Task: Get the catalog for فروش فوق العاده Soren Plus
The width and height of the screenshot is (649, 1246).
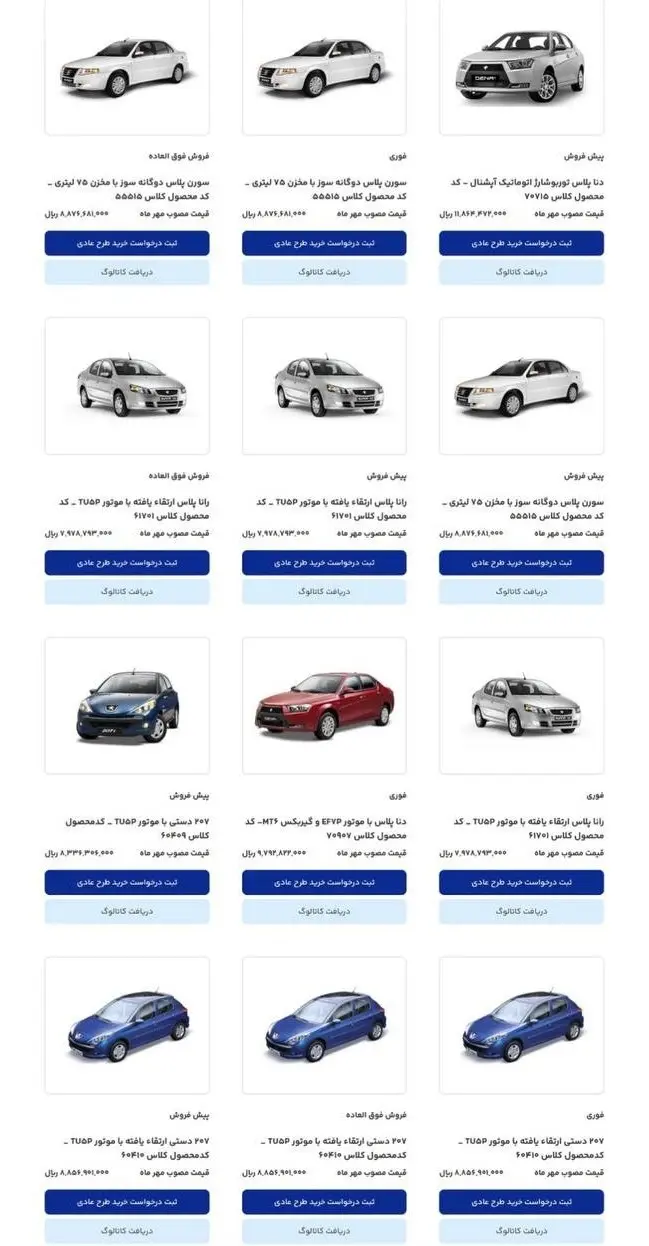Action: pyautogui.click(x=127, y=272)
